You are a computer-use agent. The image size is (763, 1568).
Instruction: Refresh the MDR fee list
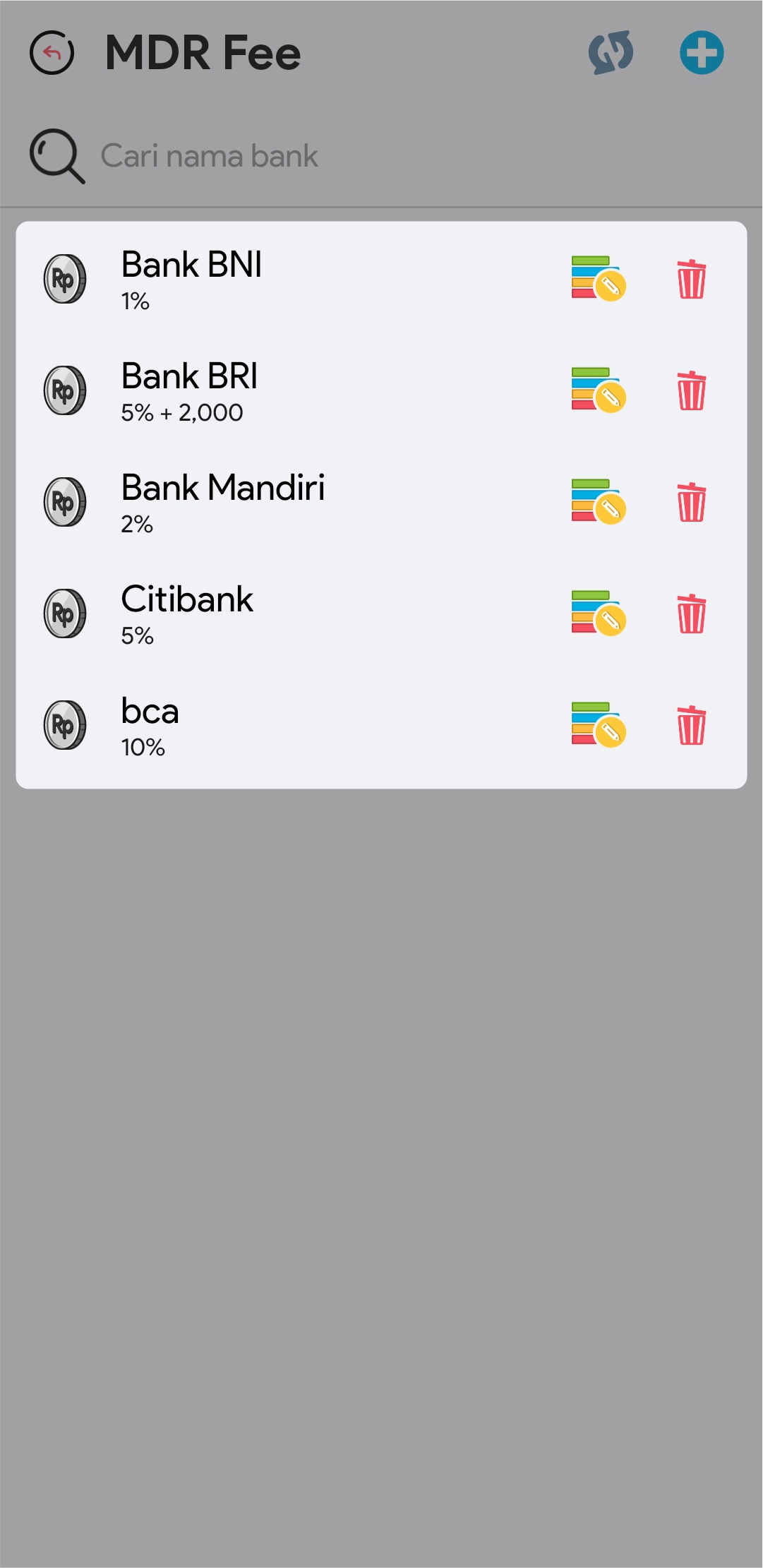pos(611,53)
